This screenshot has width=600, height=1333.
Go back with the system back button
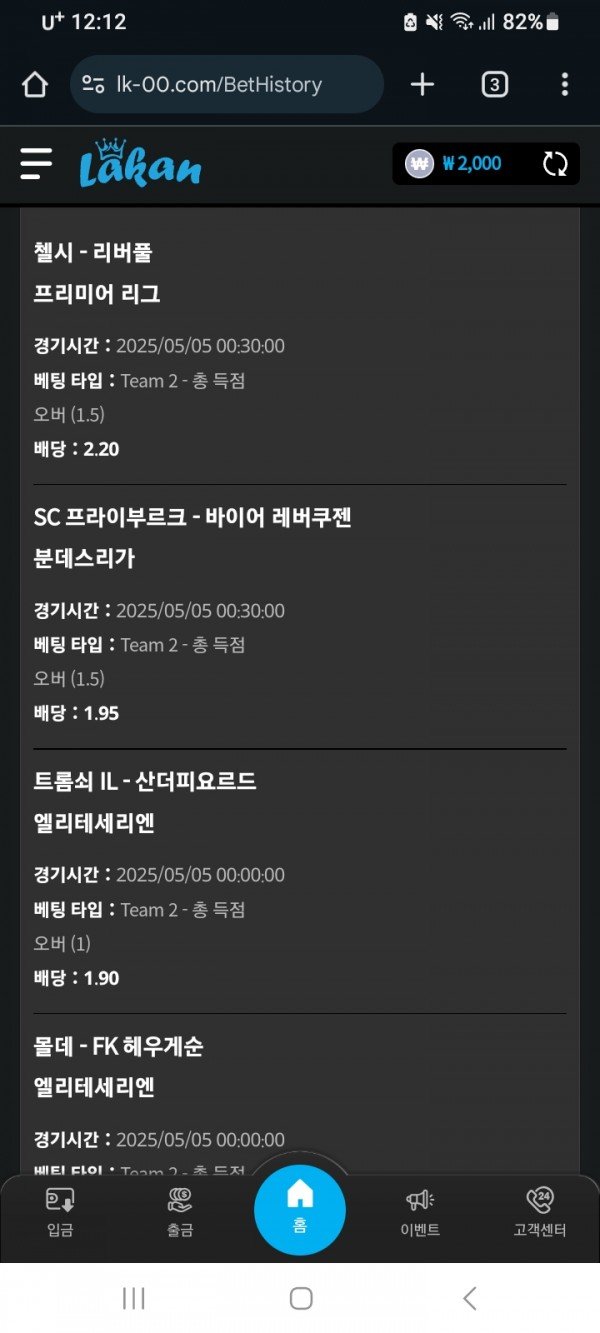tap(470, 1298)
